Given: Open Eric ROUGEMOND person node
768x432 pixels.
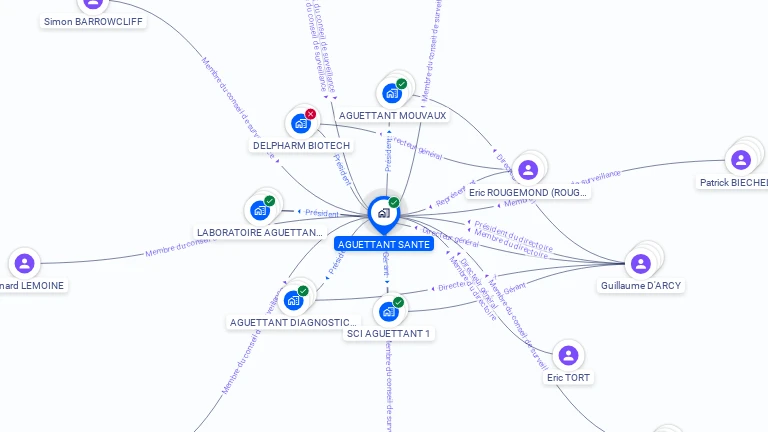Looking at the screenshot, I should coord(528,169).
